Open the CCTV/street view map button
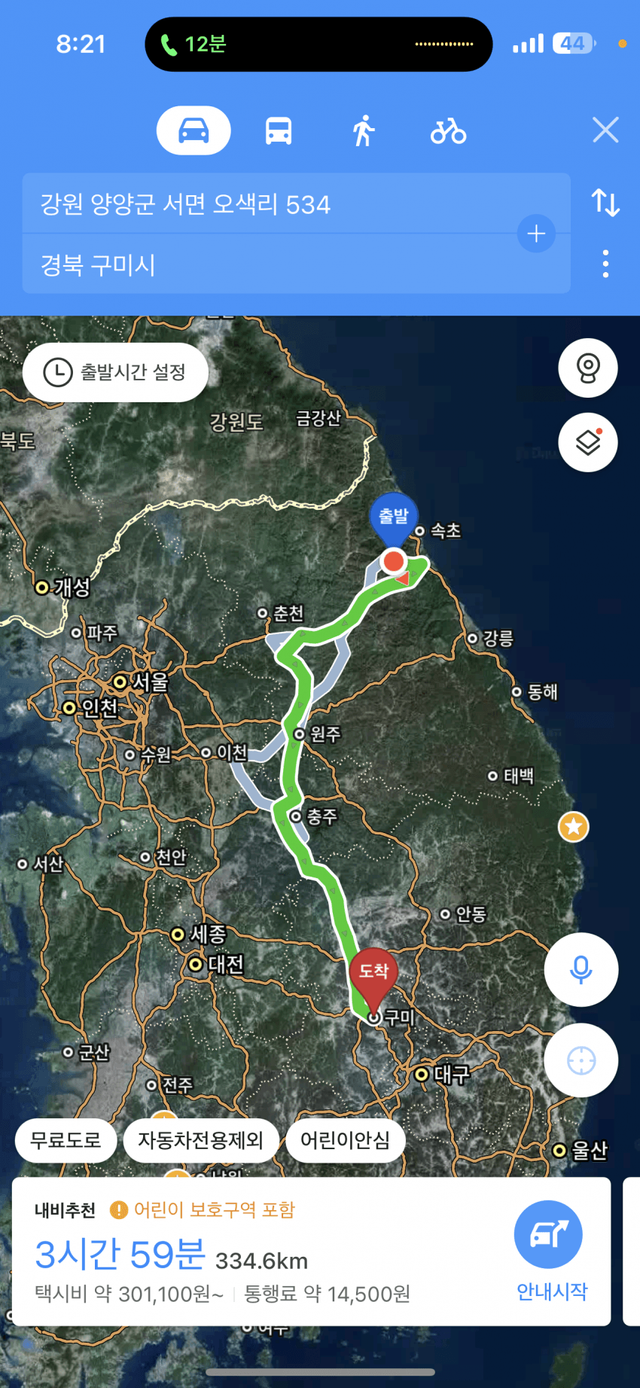The image size is (640, 1388). click(x=587, y=369)
